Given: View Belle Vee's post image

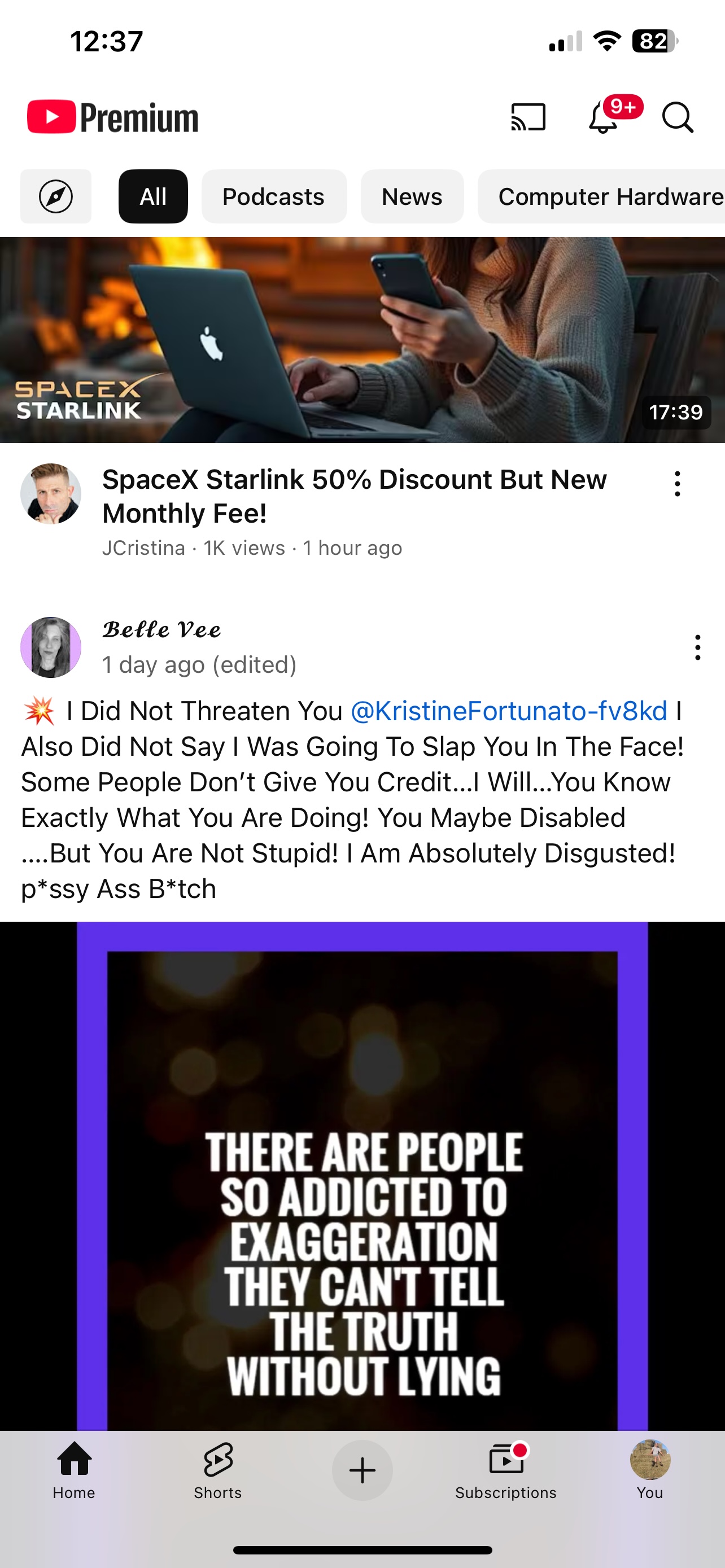Looking at the screenshot, I should pyautogui.click(x=362, y=1175).
